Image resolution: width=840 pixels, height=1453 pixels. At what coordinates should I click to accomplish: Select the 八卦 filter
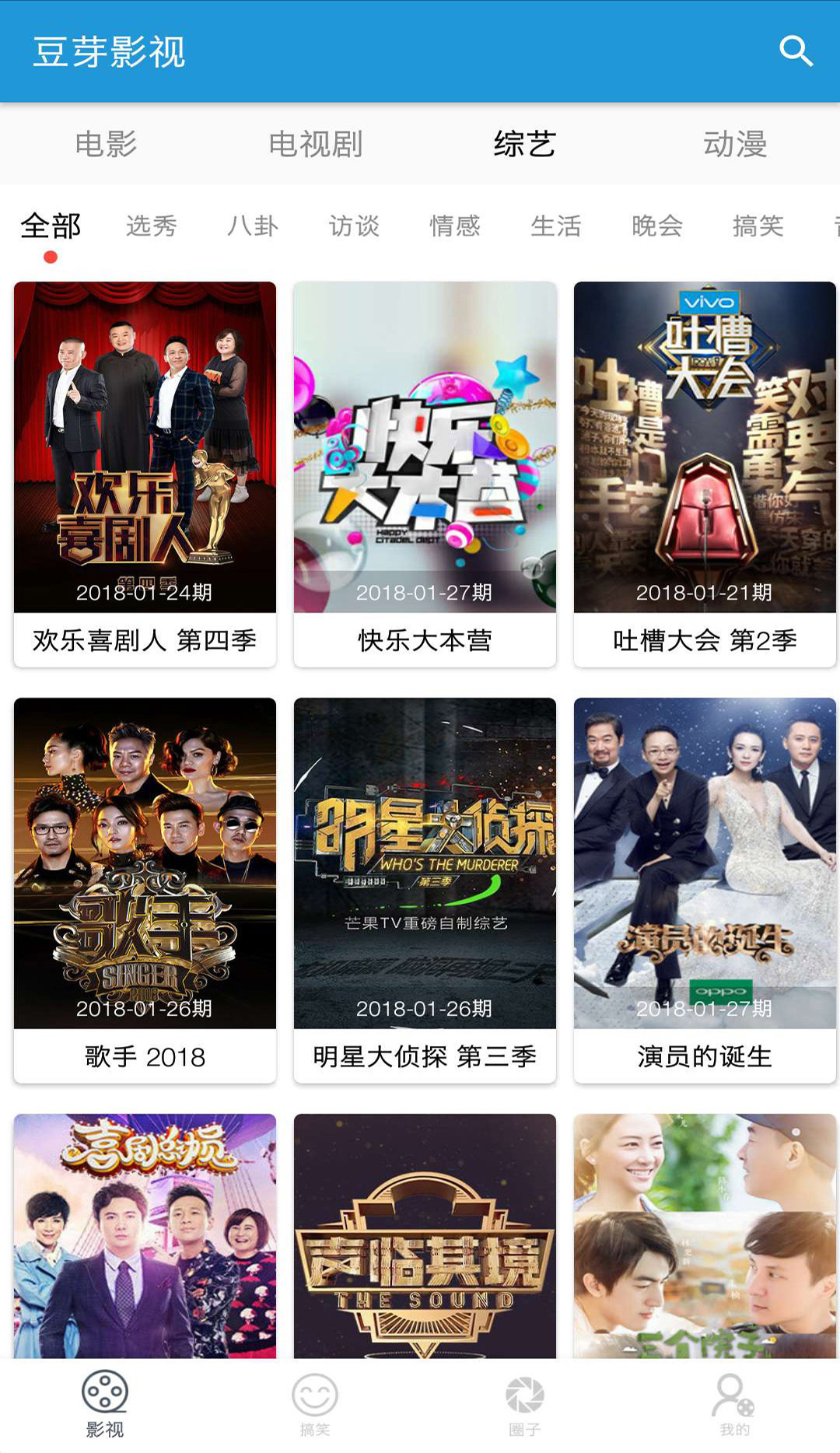pos(253,226)
